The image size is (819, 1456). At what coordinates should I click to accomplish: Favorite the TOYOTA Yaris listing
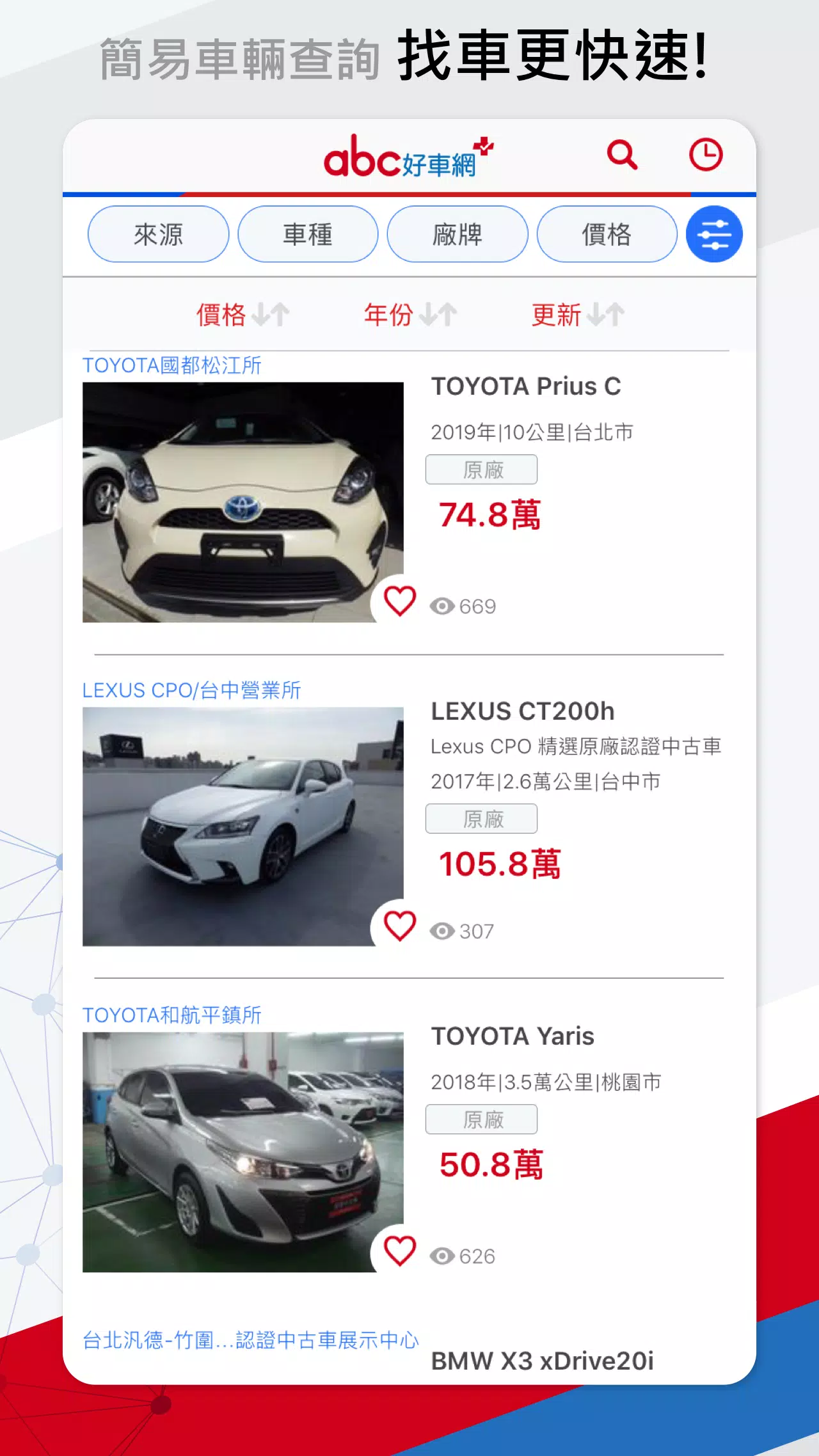399,1250
